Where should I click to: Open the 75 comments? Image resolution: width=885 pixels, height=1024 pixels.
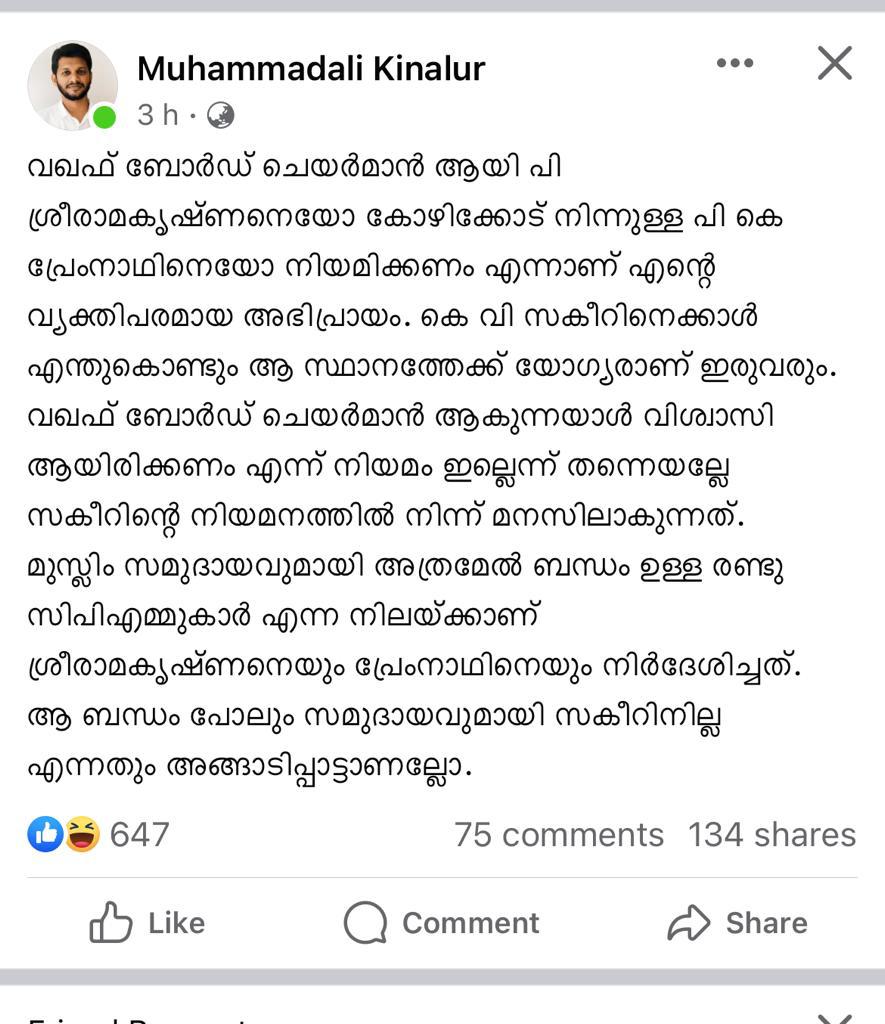pos(558,835)
